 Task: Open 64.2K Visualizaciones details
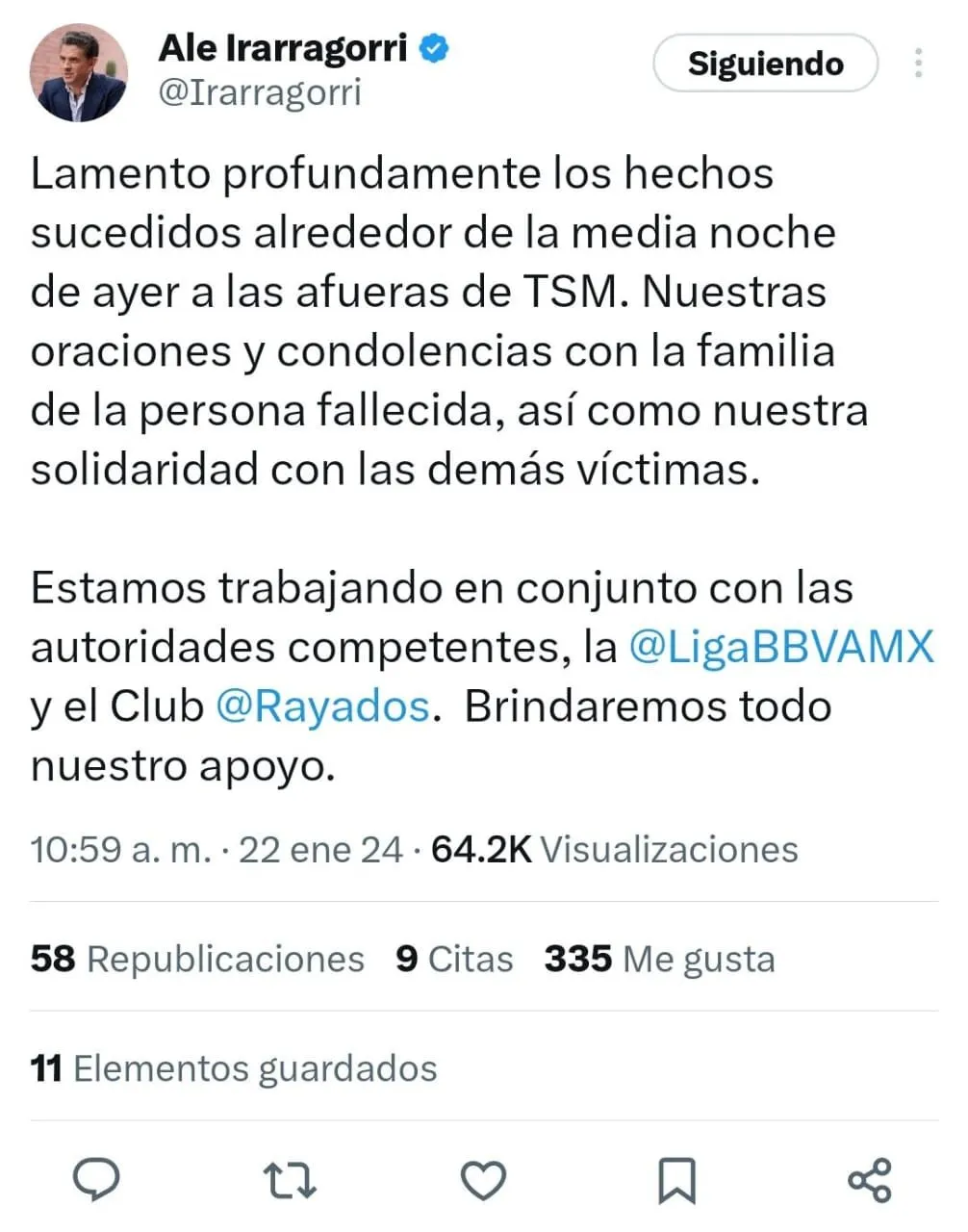(613, 849)
